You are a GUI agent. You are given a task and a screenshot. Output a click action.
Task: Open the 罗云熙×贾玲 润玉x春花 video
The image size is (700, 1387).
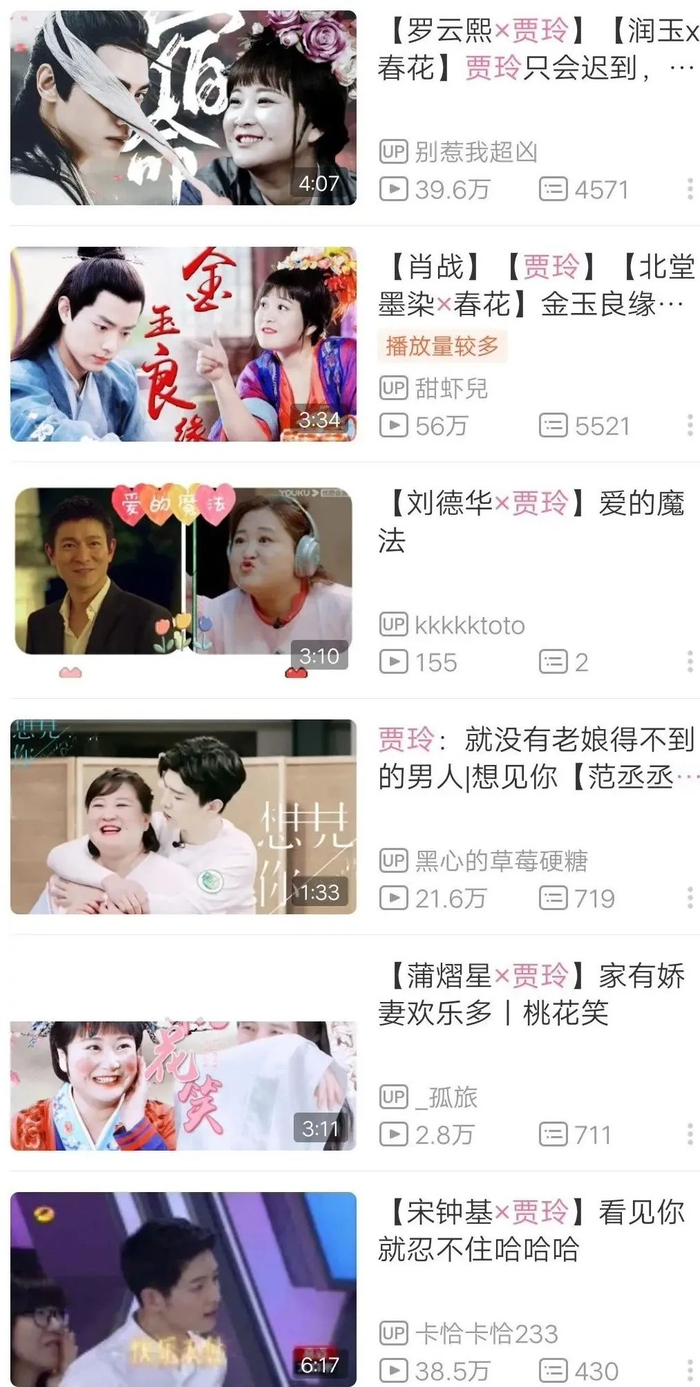pyautogui.click(x=183, y=108)
